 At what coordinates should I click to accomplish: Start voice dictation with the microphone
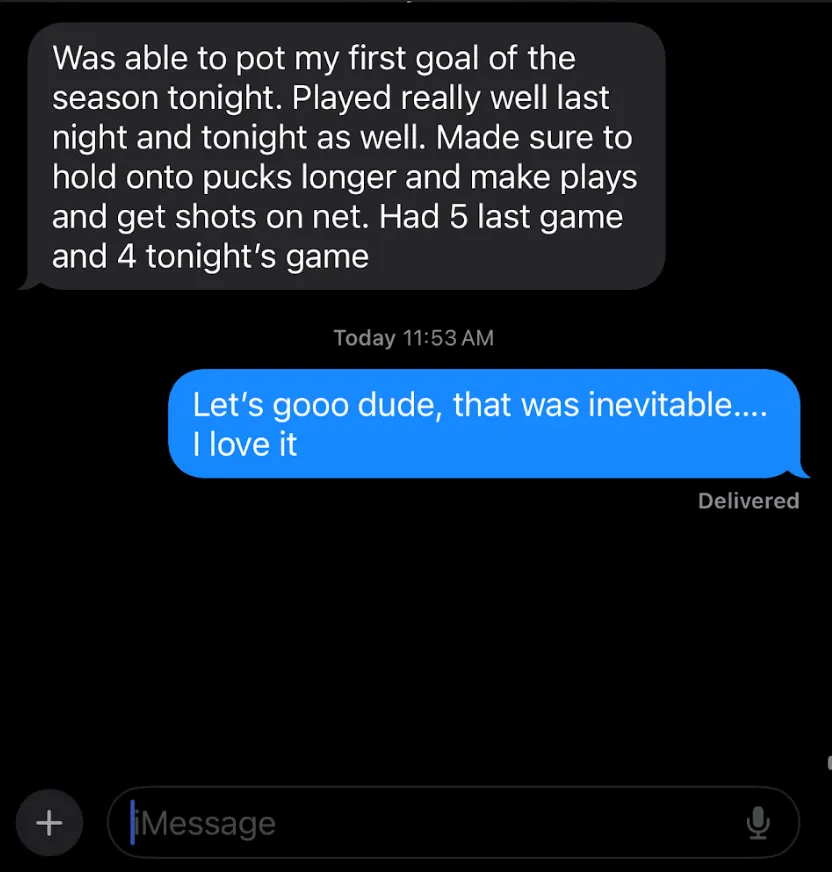click(x=758, y=823)
